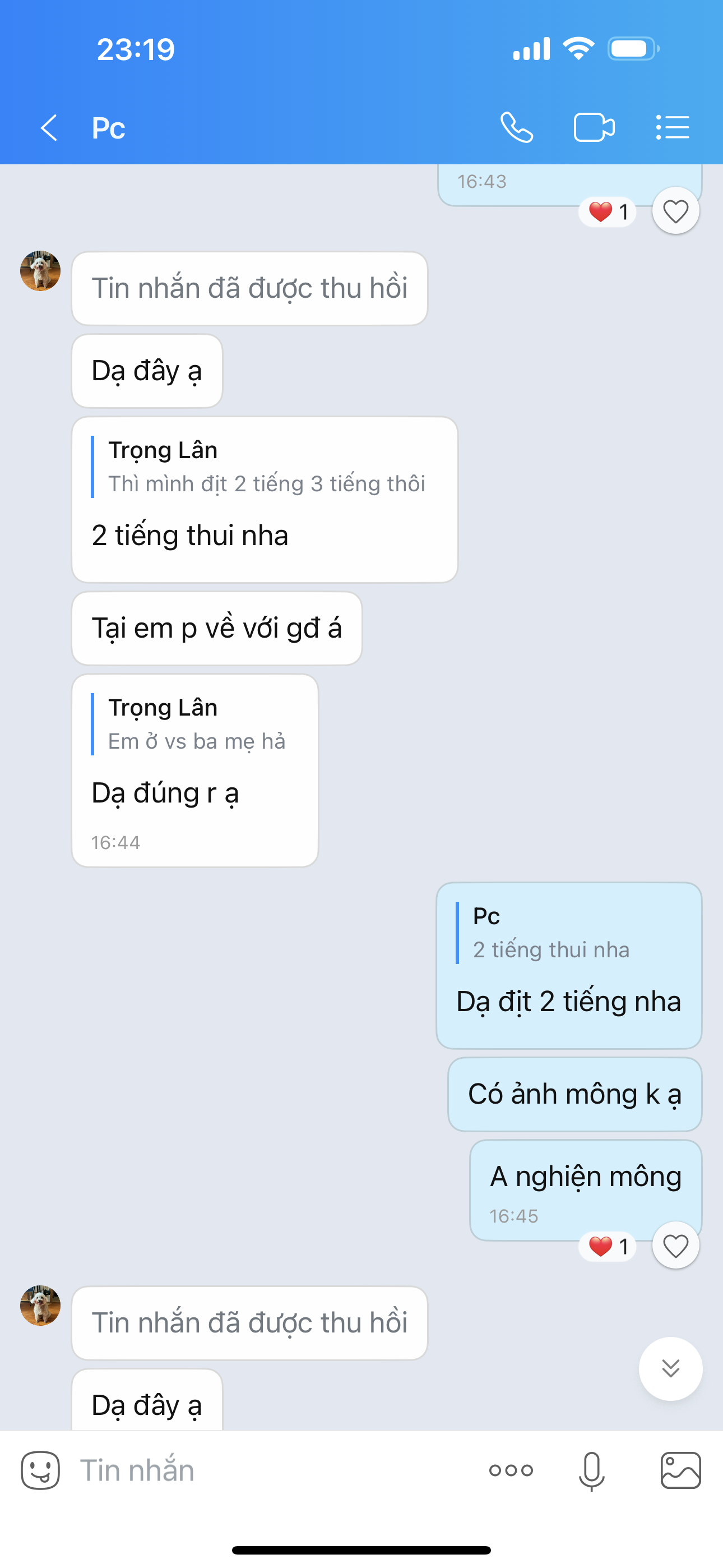Jump to the latest messages
The image size is (723, 1568).
click(x=671, y=1368)
